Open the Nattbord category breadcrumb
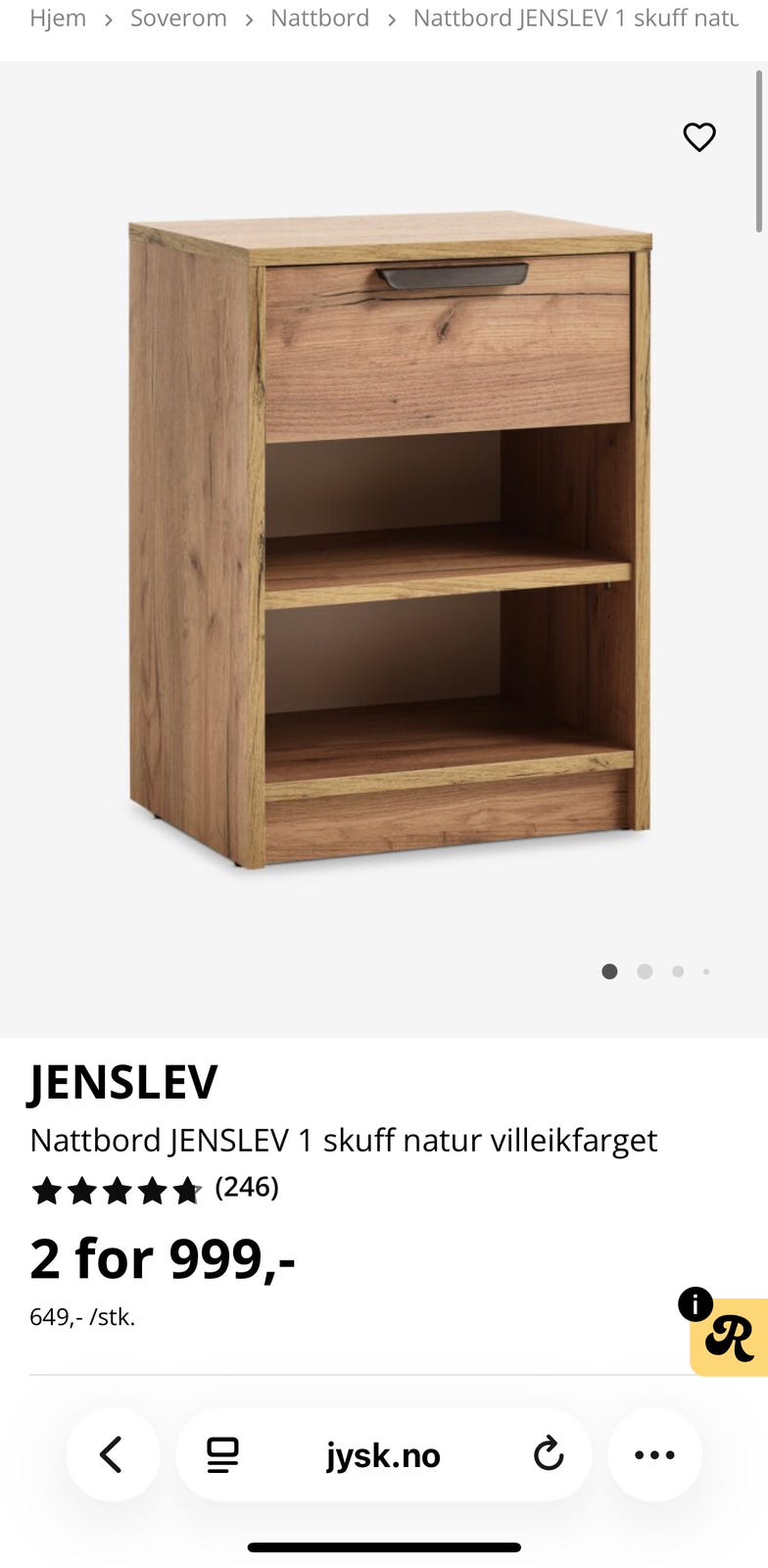Image resolution: width=768 pixels, height=1568 pixels. click(319, 18)
